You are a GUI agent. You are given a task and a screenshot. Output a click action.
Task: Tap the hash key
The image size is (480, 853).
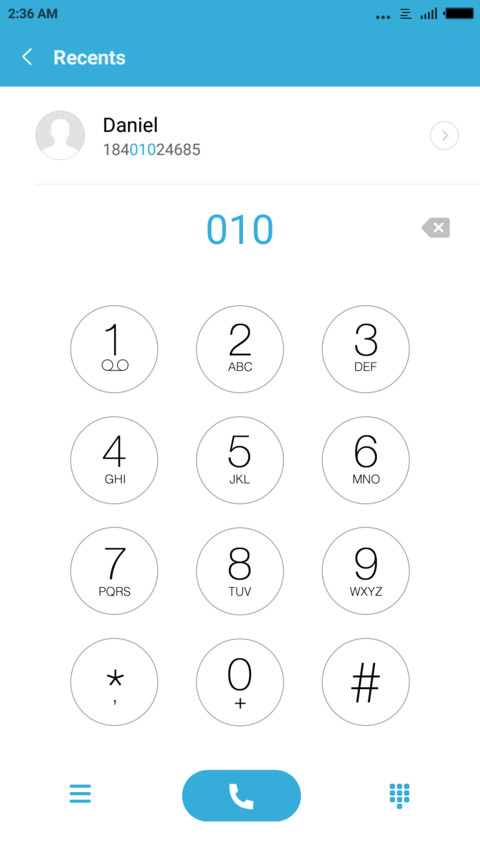tap(366, 682)
